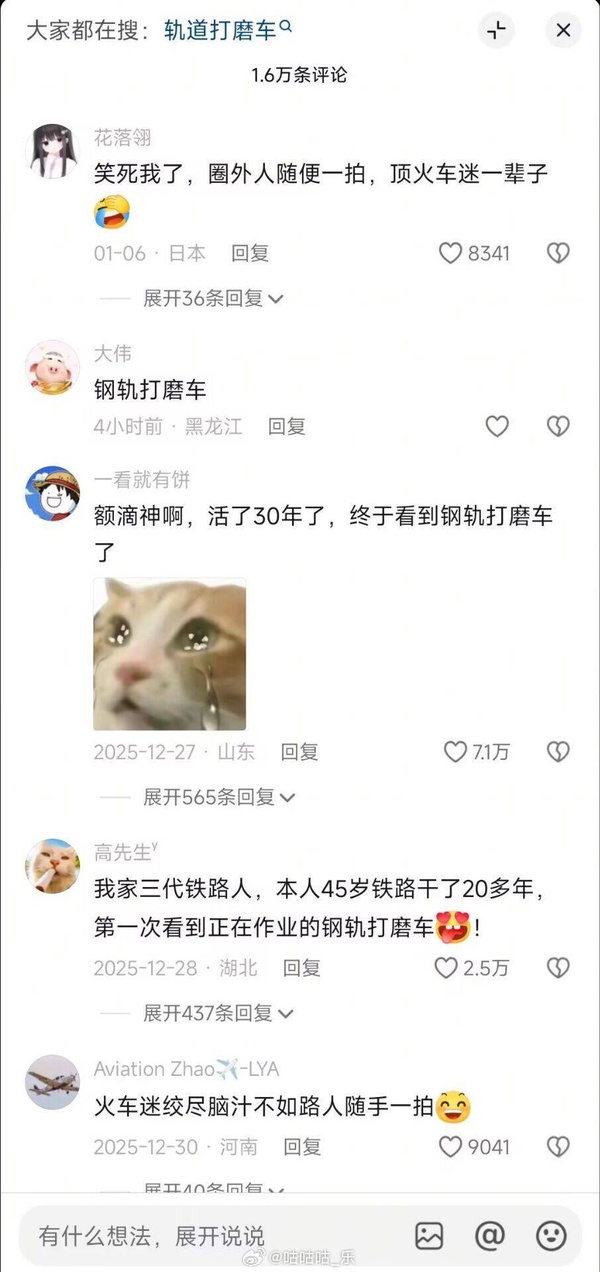Viewport: 600px width, 1272px height.
Task: Collapse the comments panel with the shrink icon
Action: (x=497, y=31)
